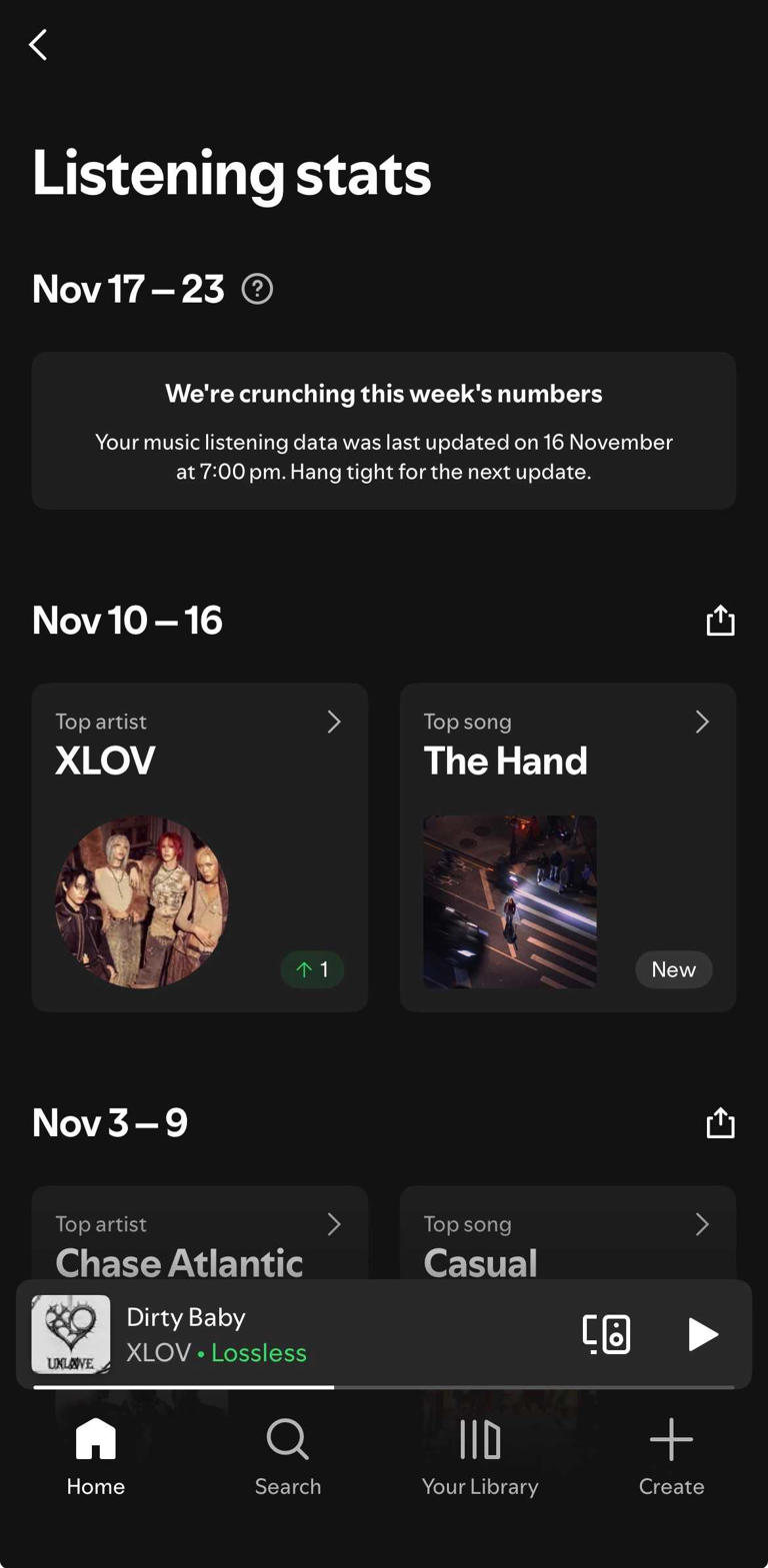Expand top song The Hand details
Image resolution: width=768 pixels, height=1568 pixels.
click(702, 721)
